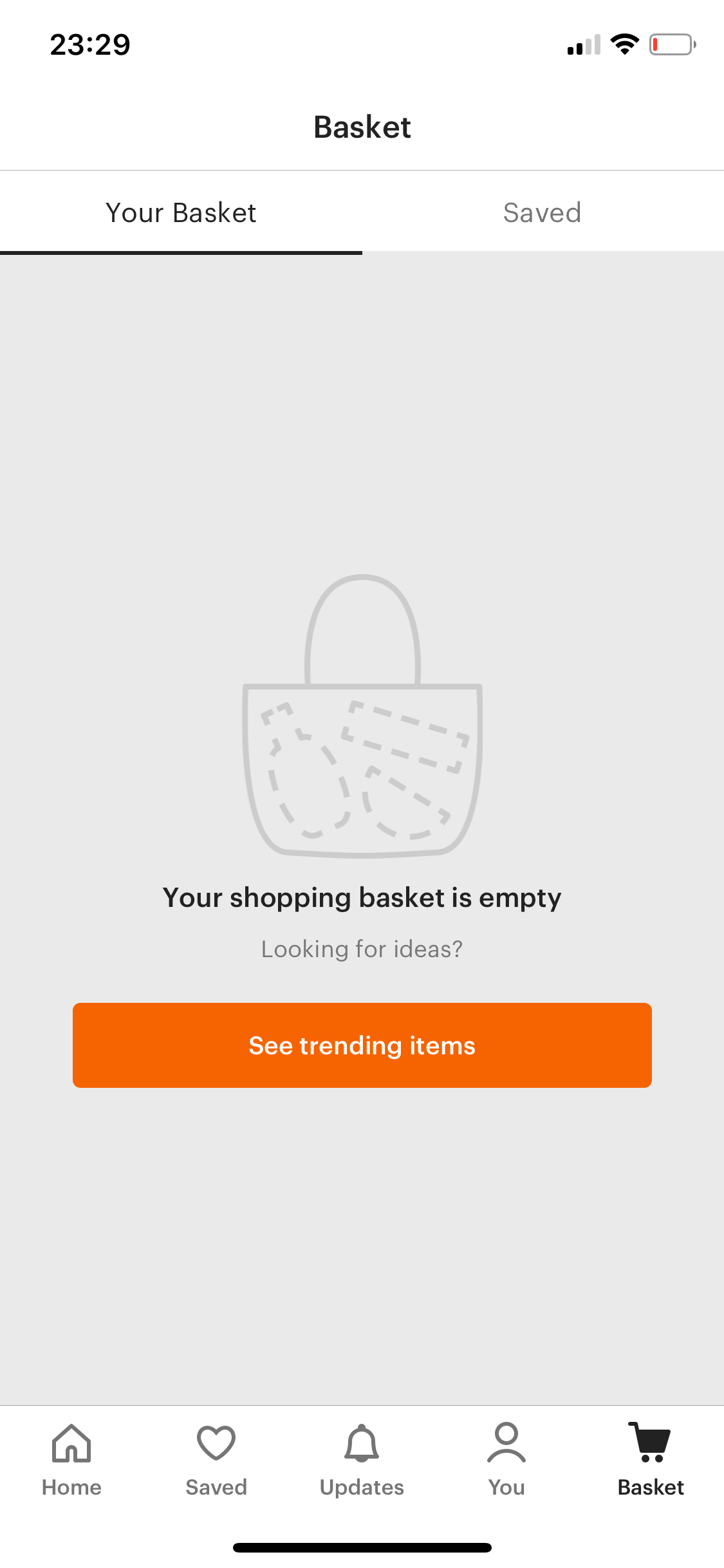Tap the home indicator bar at screen bottom
The height and width of the screenshot is (1568, 724).
tap(362, 1548)
